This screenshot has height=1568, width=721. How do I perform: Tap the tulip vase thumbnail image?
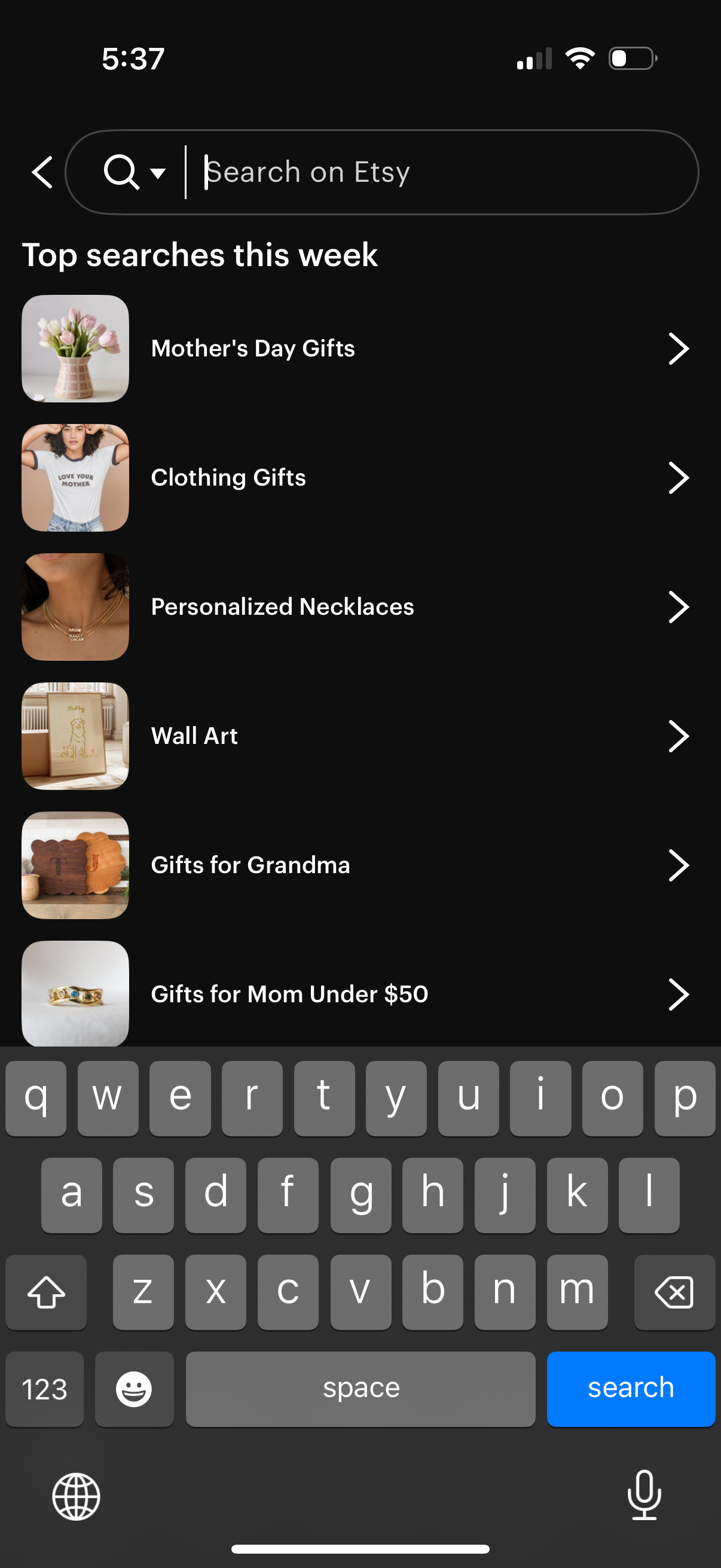(75, 348)
